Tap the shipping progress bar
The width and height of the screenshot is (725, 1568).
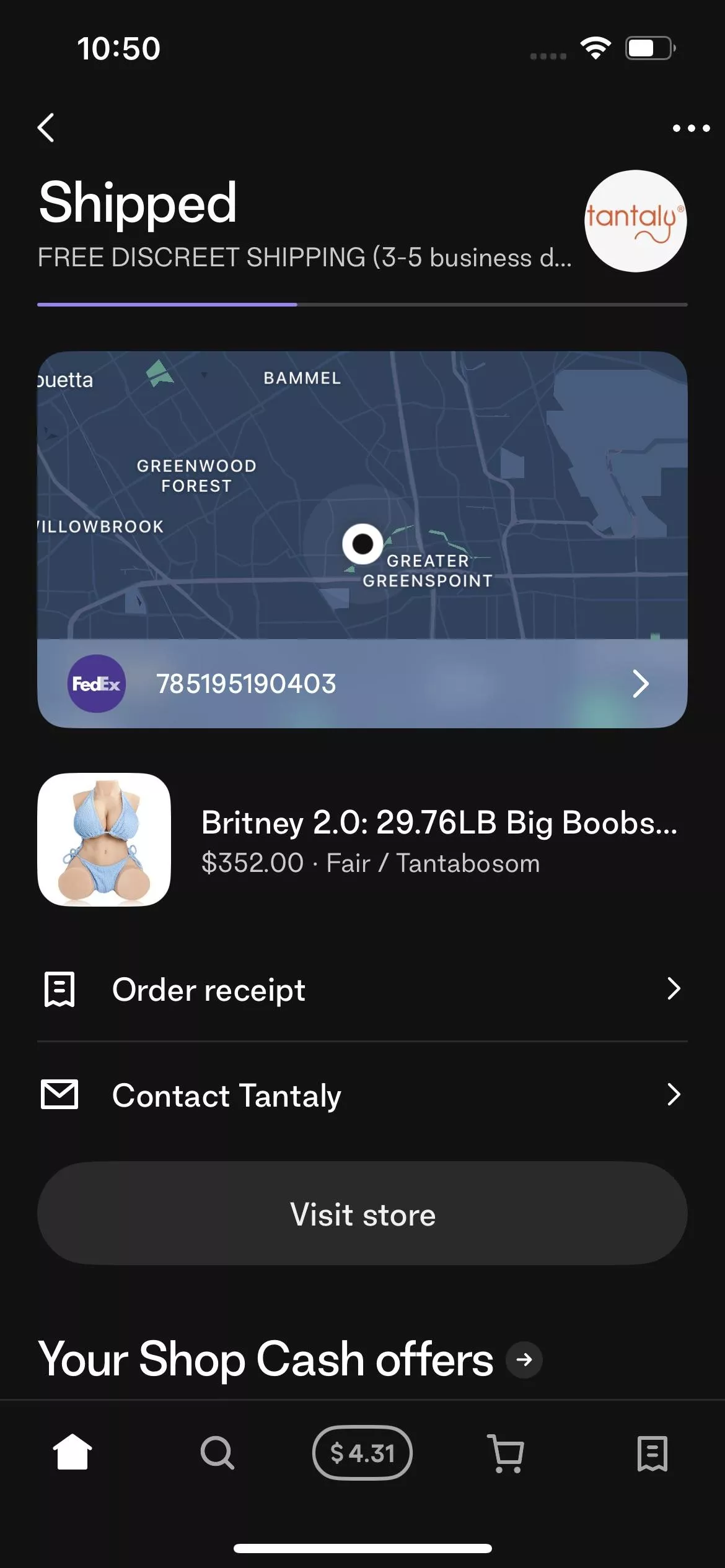[362, 305]
